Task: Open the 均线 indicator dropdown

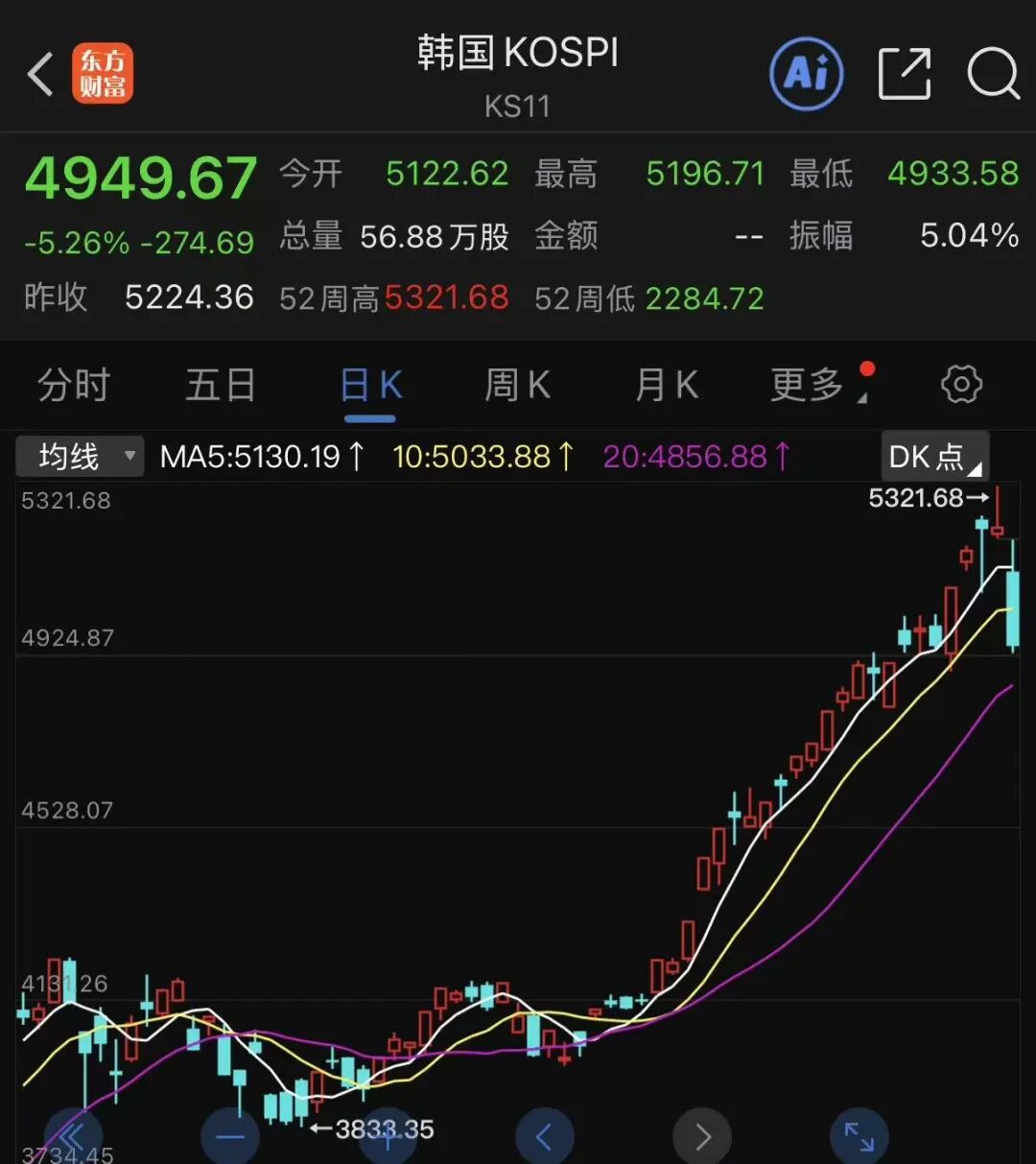Action: click(81, 457)
